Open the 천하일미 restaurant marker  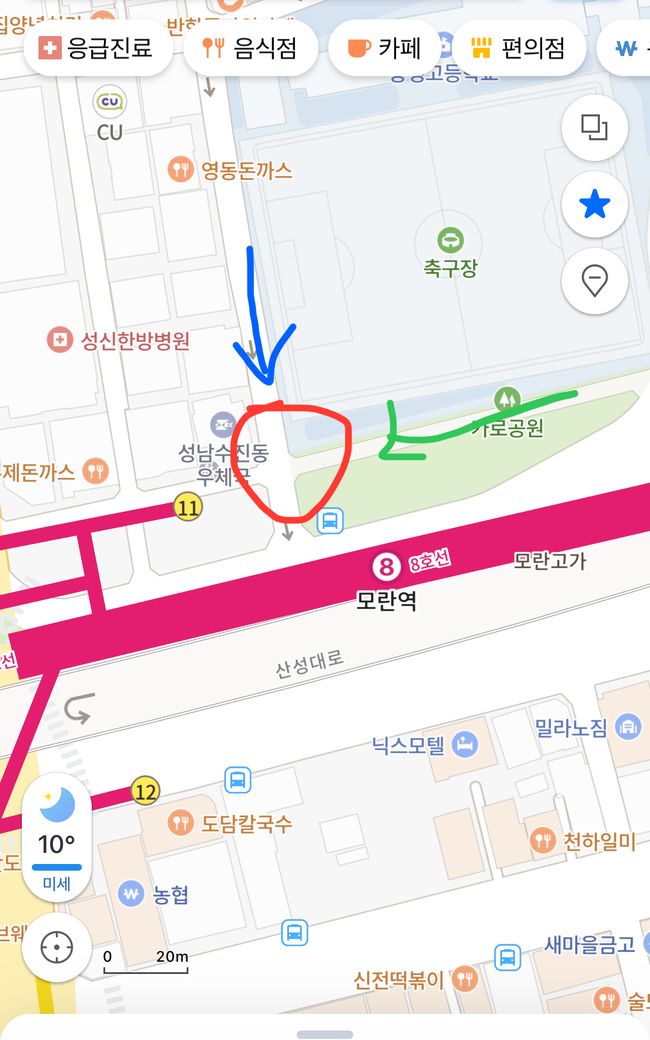coord(543,842)
